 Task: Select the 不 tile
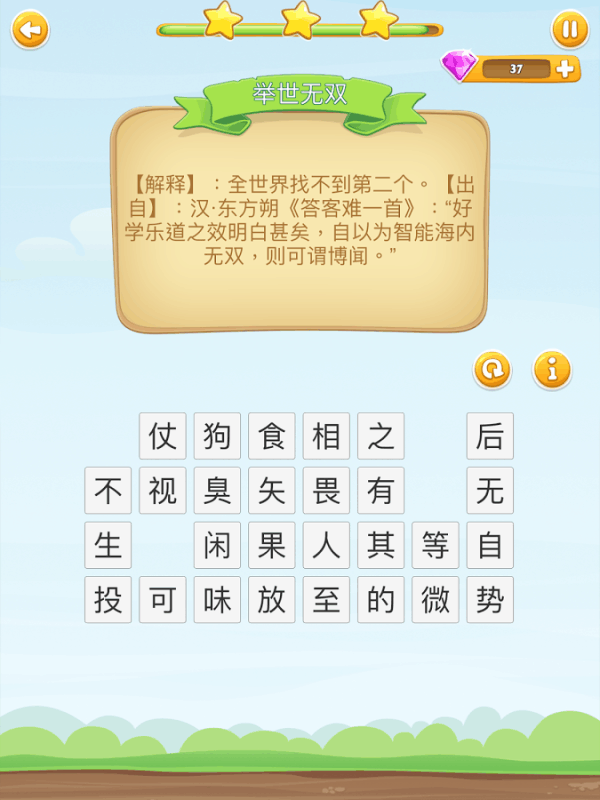click(x=108, y=491)
